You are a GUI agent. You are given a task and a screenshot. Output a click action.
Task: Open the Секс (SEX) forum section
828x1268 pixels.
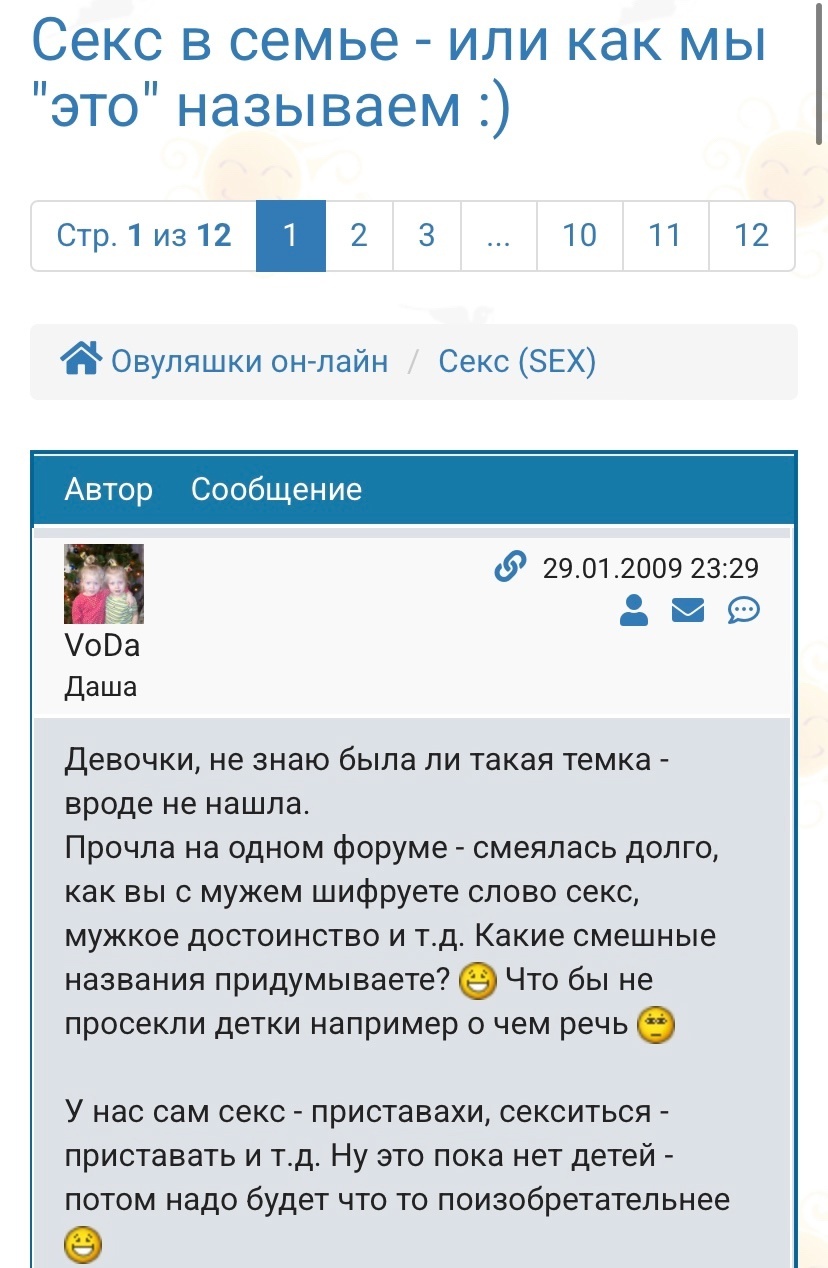click(x=517, y=361)
